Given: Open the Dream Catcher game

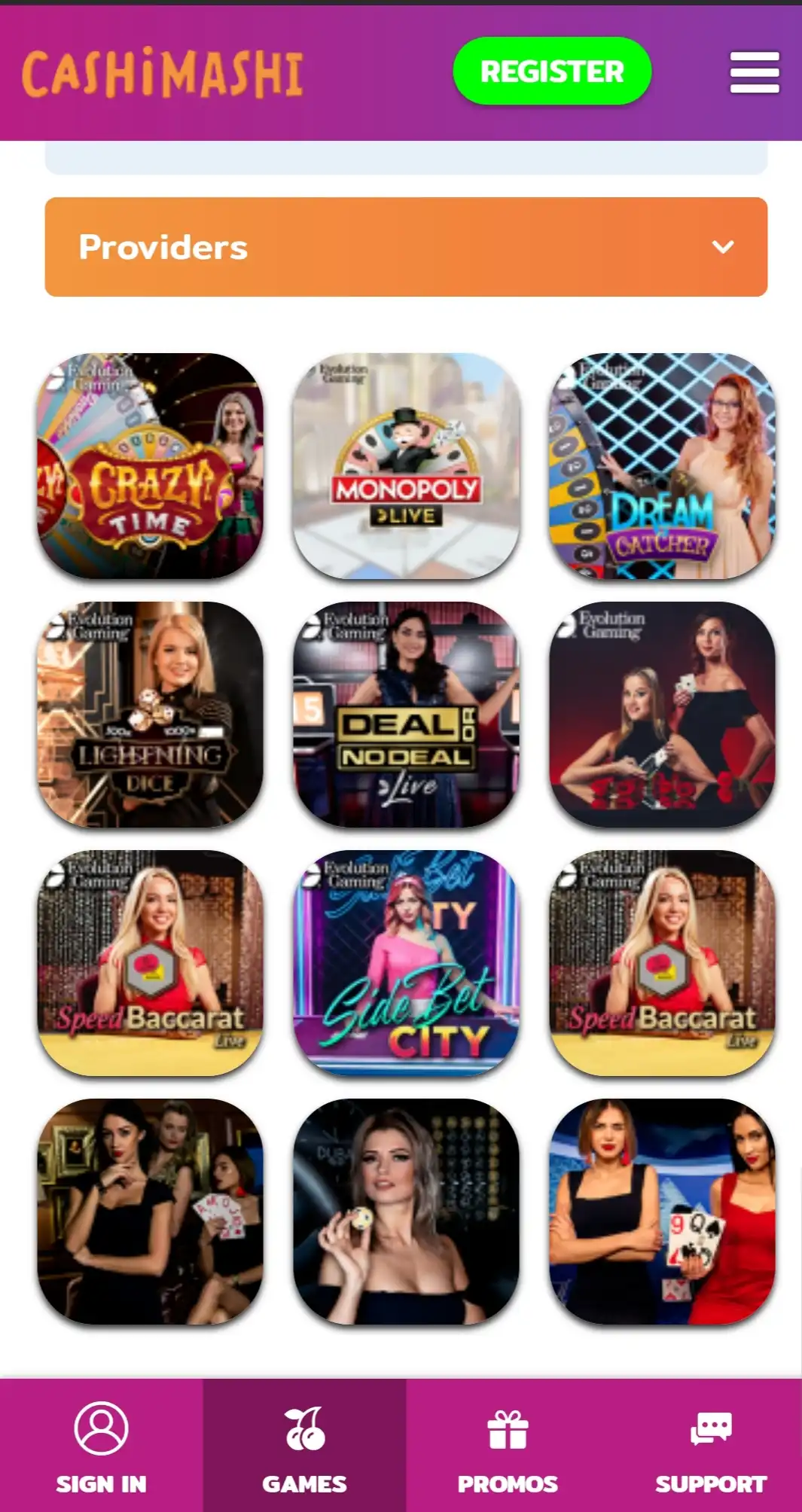Looking at the screenshot, I should (662, 466).
